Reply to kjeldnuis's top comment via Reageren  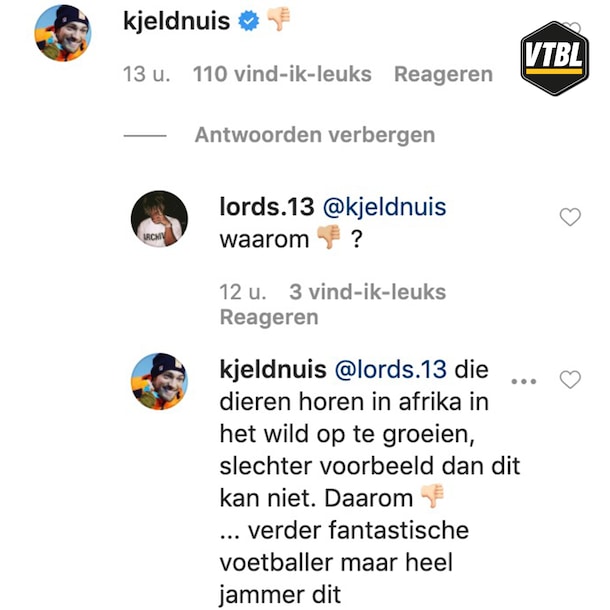click(443, 74)
